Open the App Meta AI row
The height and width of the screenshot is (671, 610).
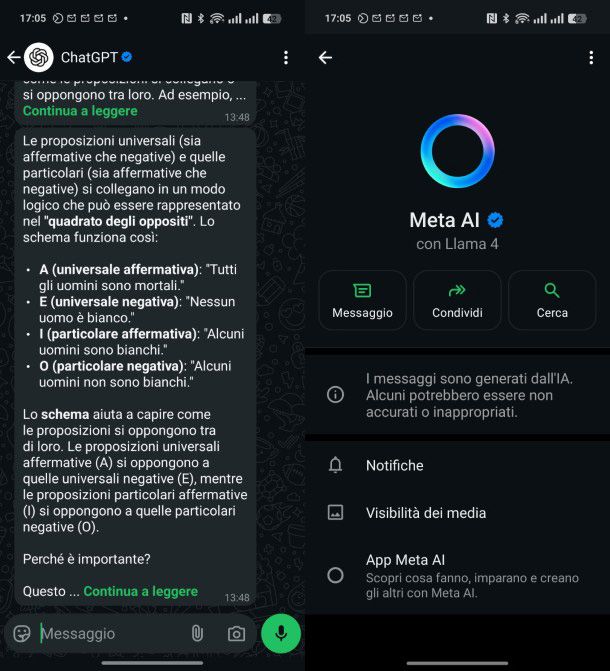coord(457,575)
